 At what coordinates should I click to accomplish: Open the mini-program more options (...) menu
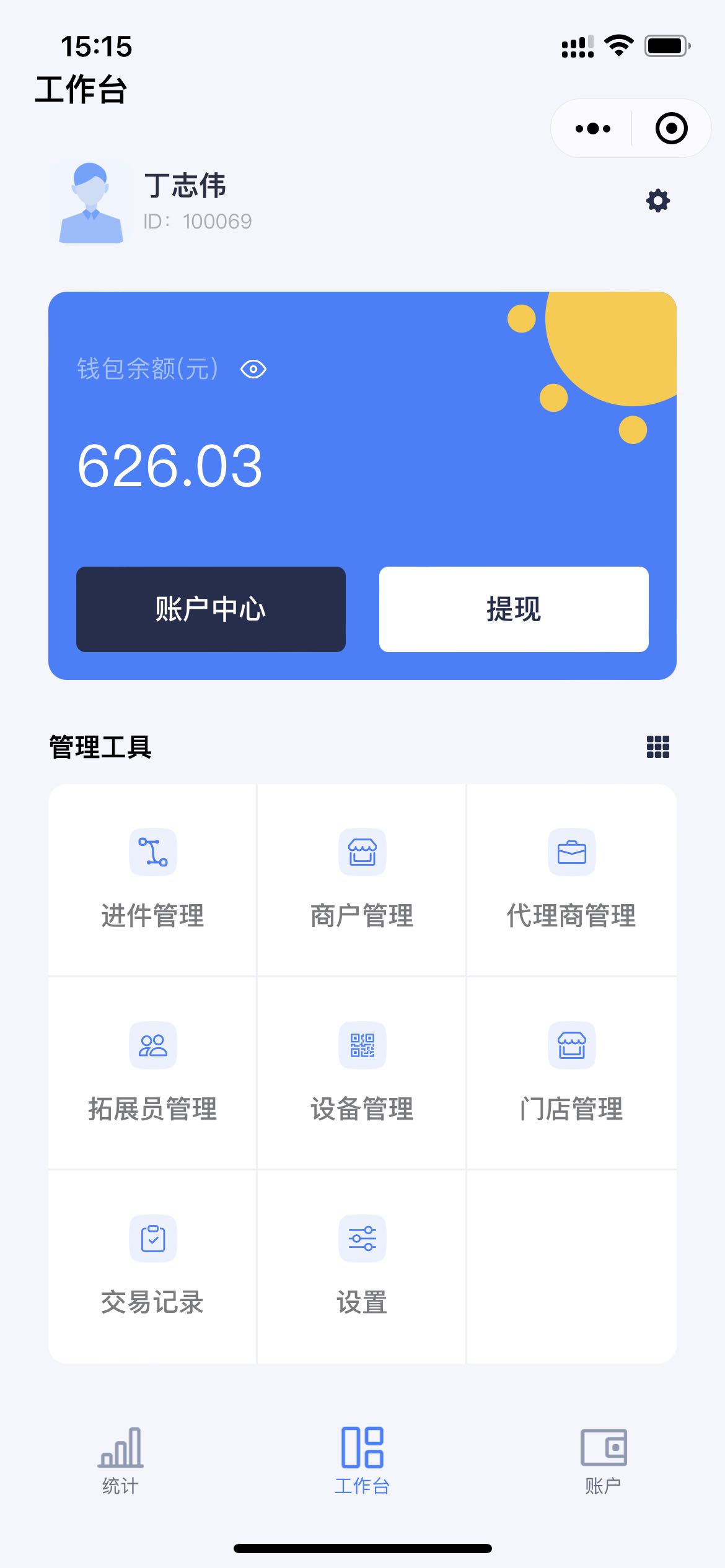coord(591,128)
